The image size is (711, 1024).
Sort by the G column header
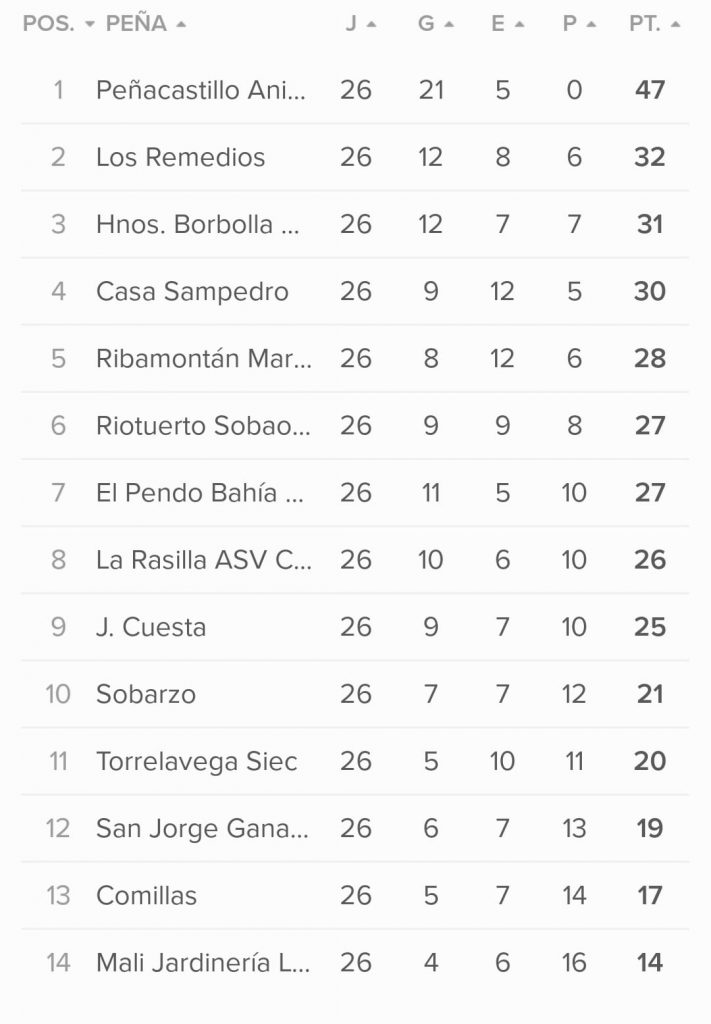click(434, 24)
